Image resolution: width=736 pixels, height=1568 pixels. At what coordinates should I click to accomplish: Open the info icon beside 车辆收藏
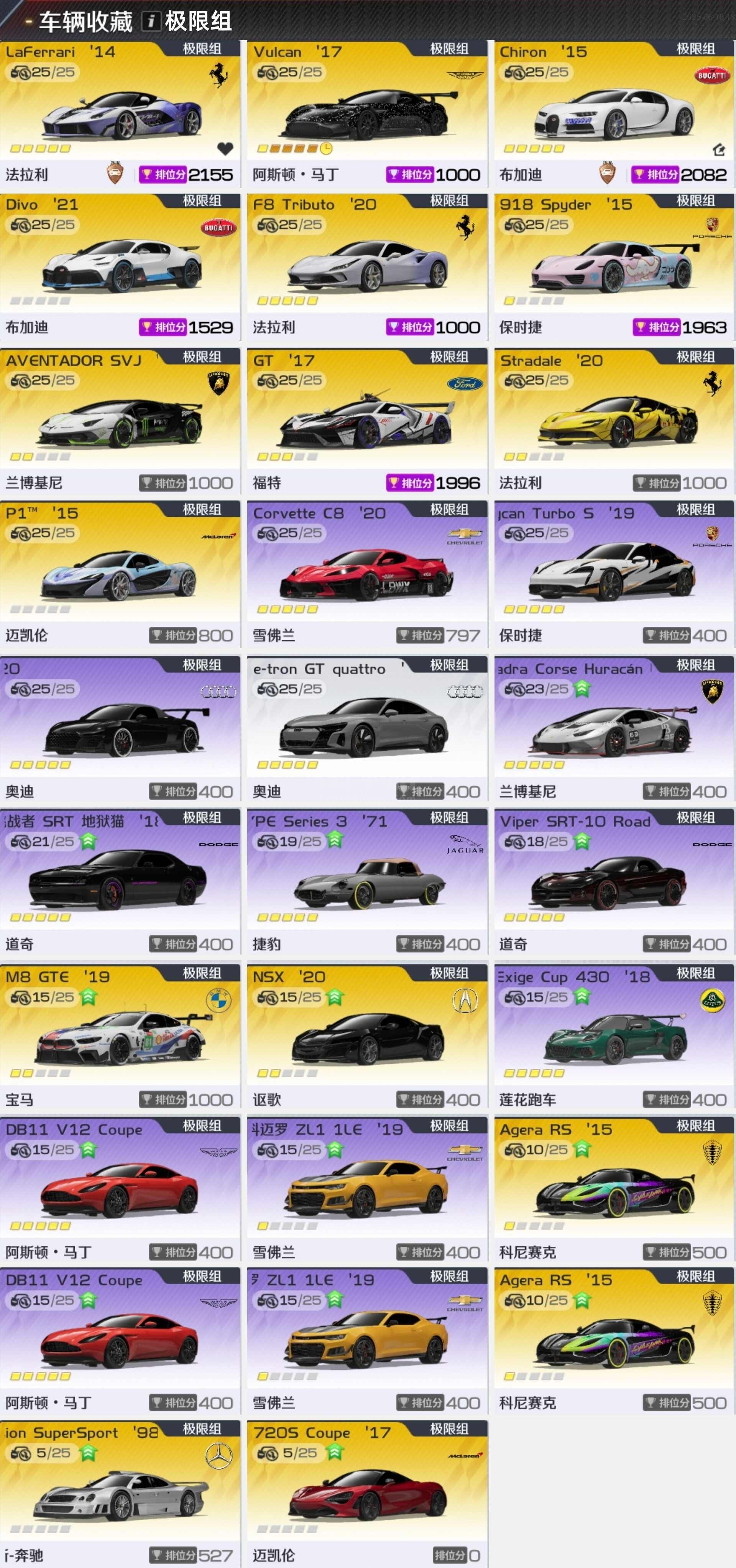point(150,22)
